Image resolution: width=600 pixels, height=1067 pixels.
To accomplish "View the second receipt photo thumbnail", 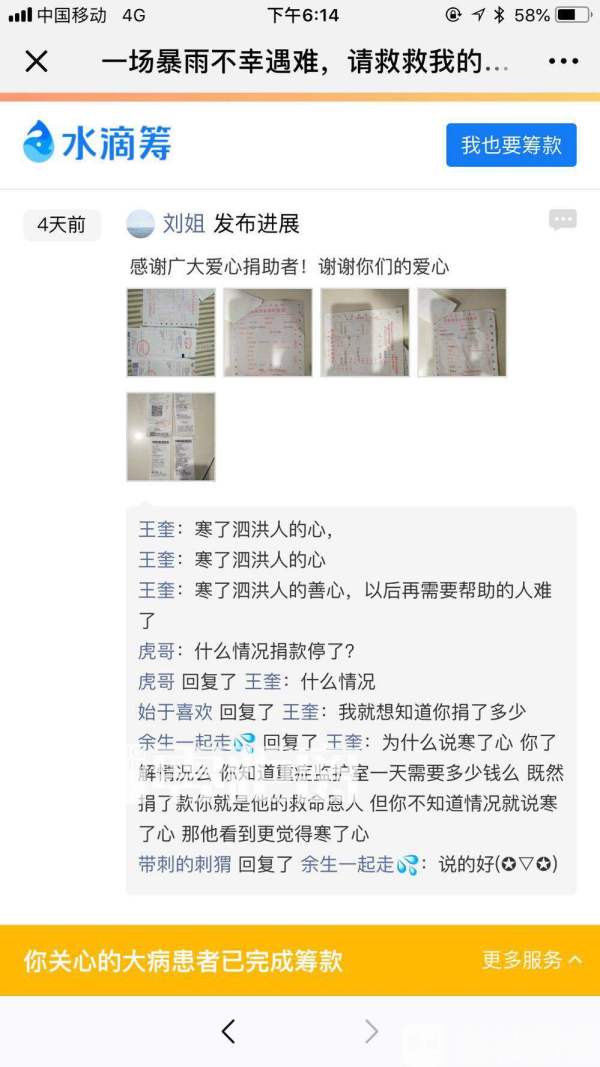I will pos(267,333).
